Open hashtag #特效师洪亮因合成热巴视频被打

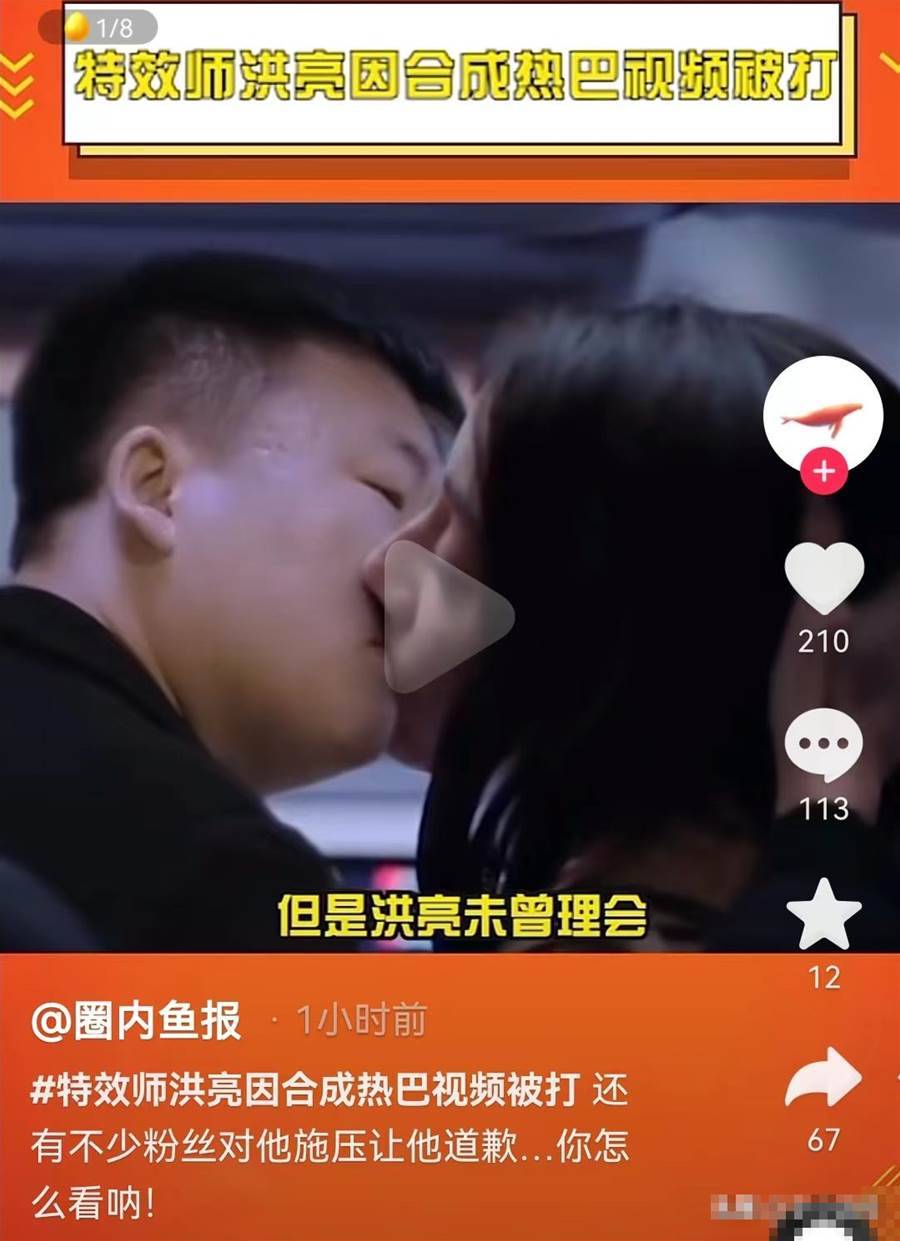[x=305, y=1090]
